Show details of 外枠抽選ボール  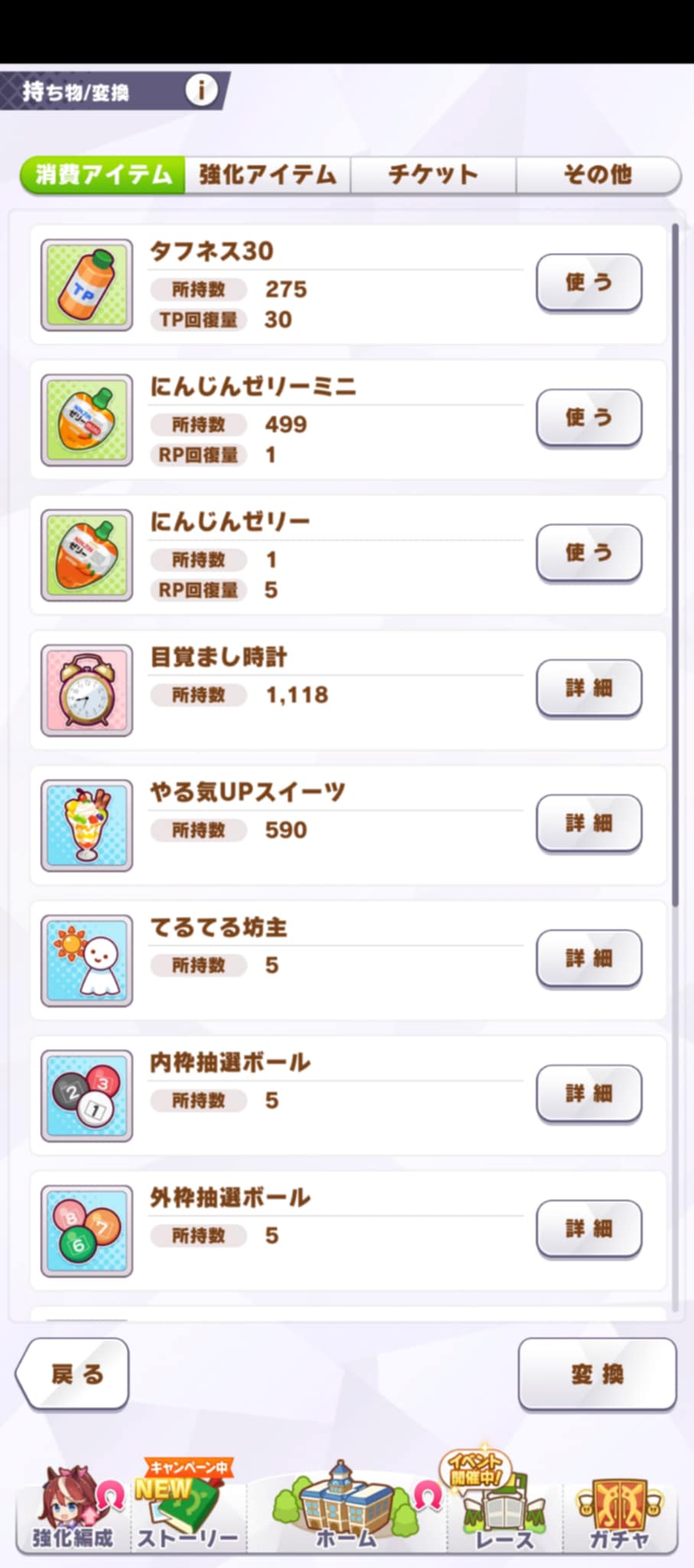(588, 1228)
